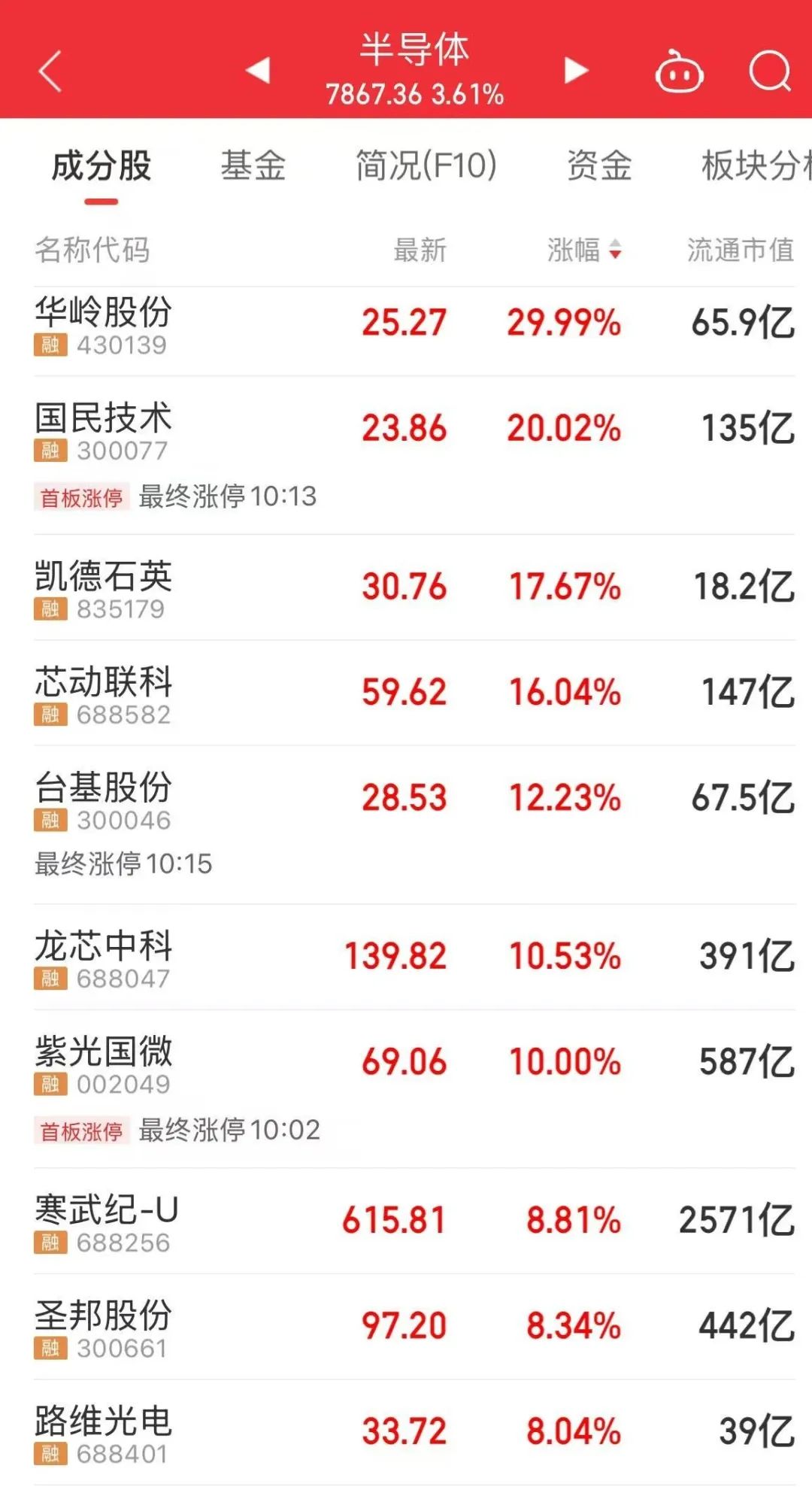Screen dimensions: 812x1487
Task: Sort the list by 流通市值 column
Action: (741, 250)
